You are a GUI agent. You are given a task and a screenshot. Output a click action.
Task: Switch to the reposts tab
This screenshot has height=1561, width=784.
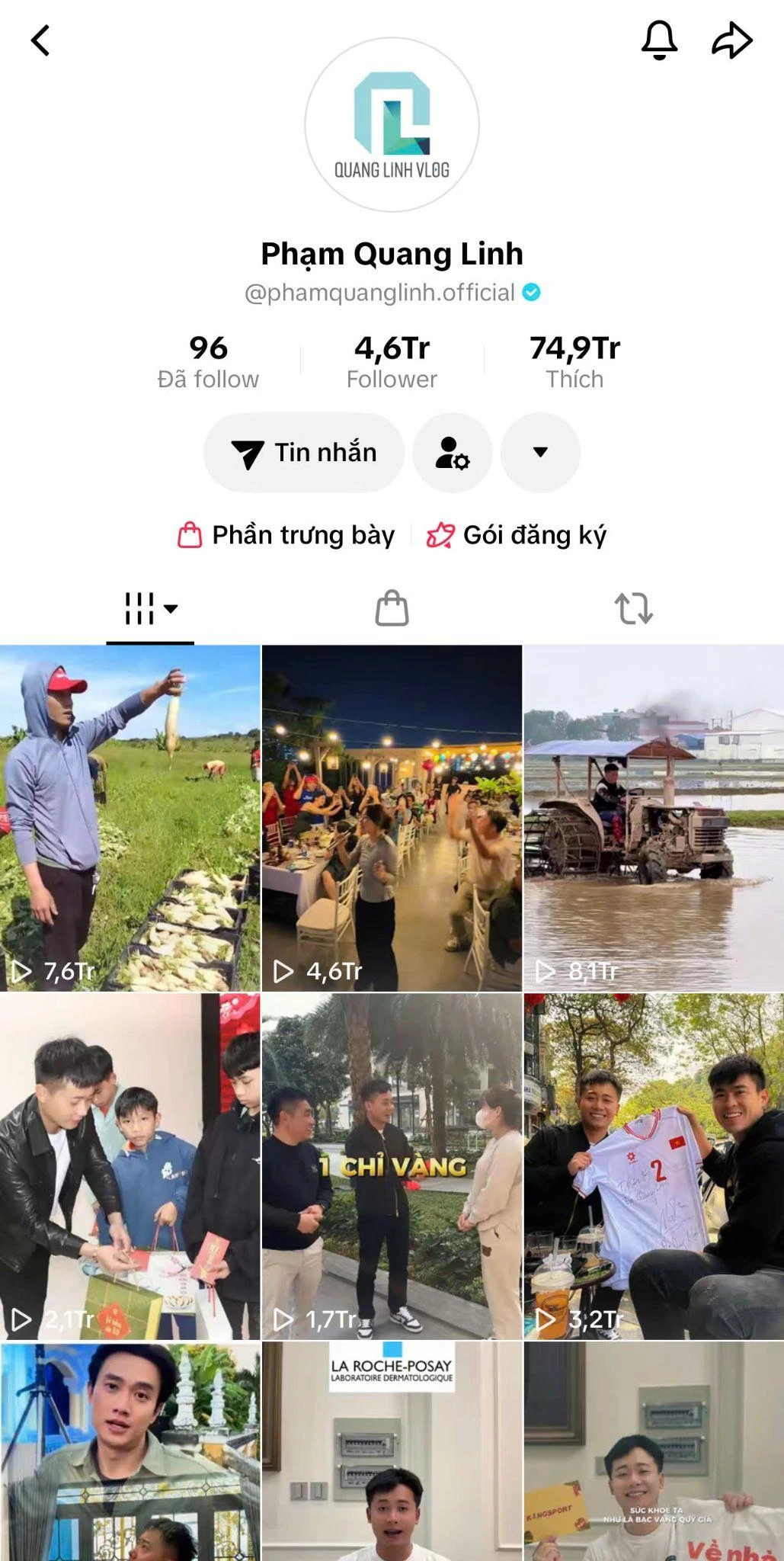[x=633, y=609]
